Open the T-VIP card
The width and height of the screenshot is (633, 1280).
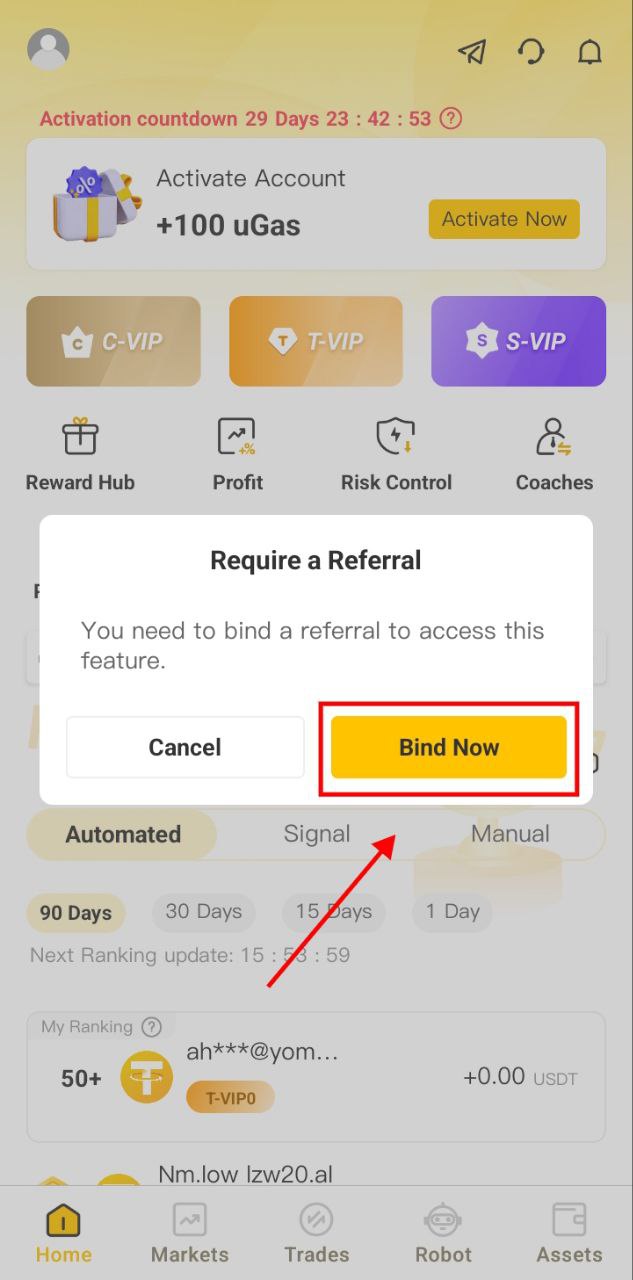coord(316,341)
